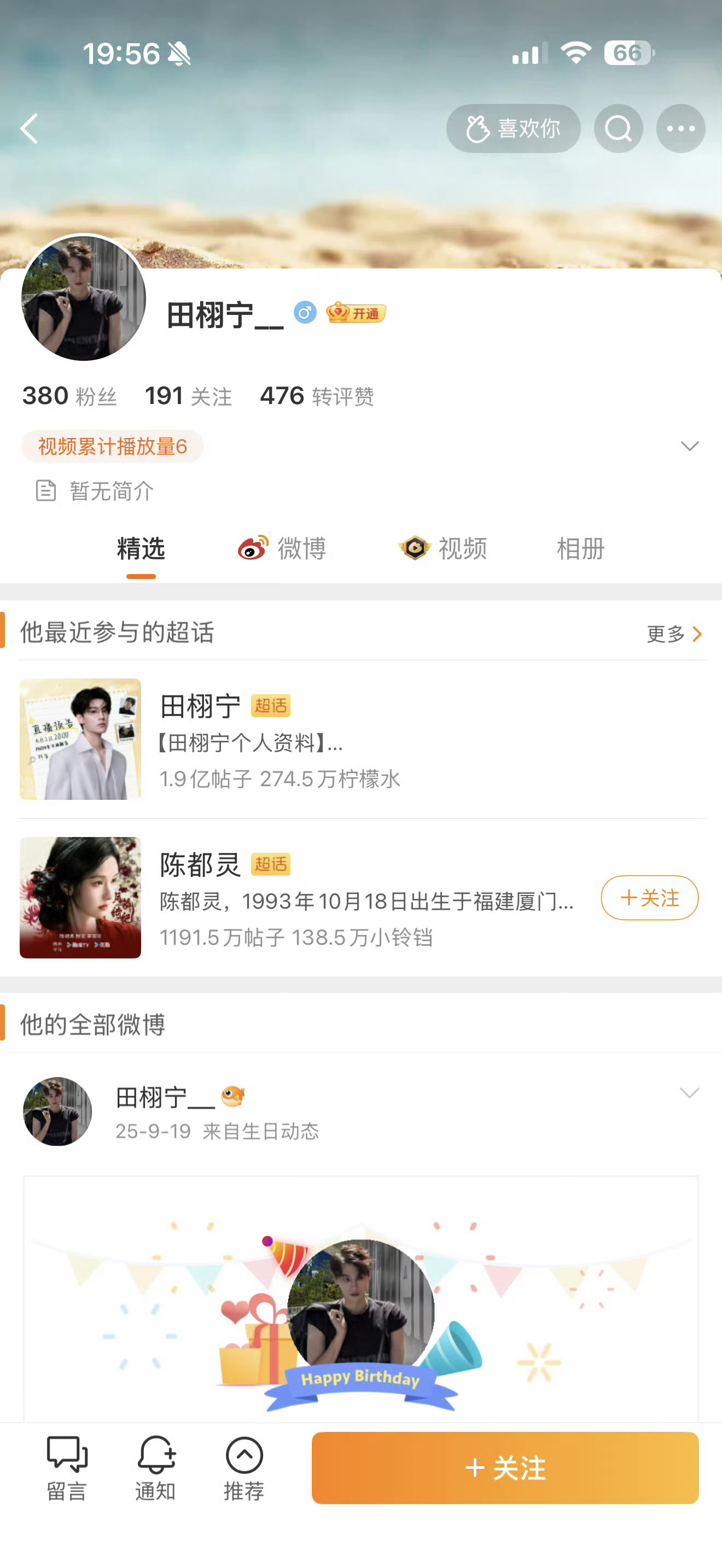Open 通知 notifications from bottom bar

pyautogui.click(x=155, y=1468)
